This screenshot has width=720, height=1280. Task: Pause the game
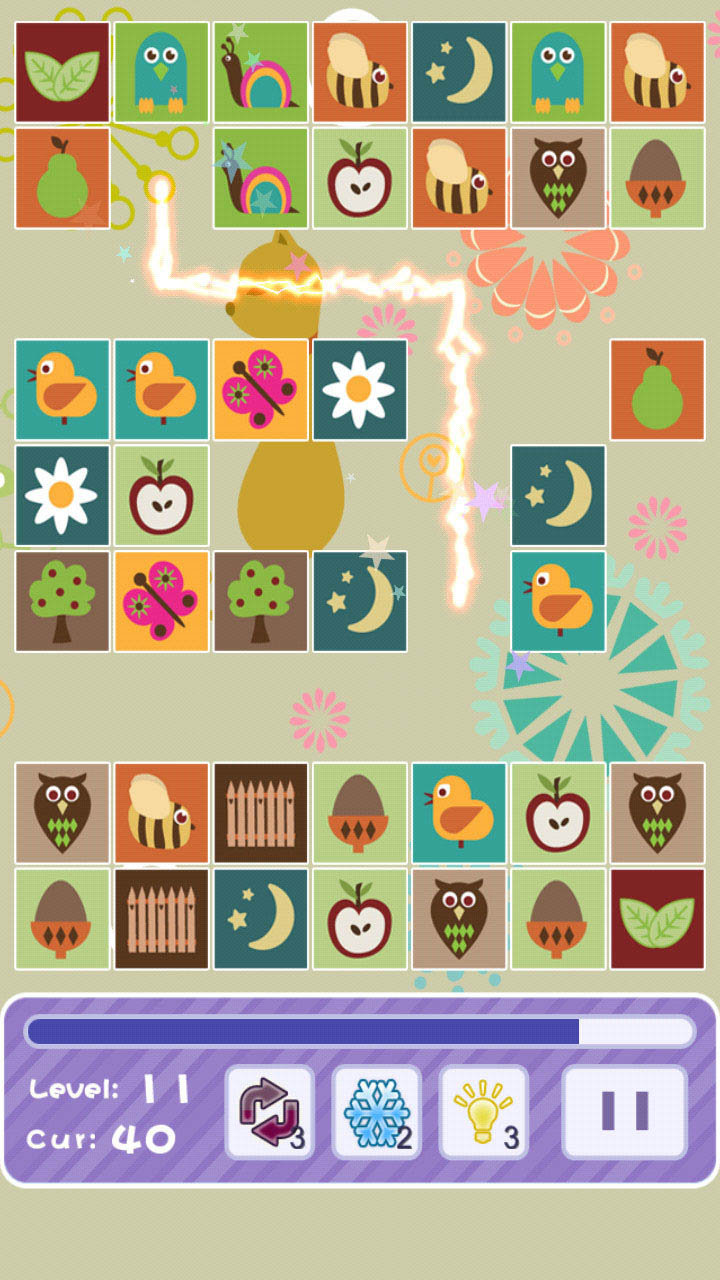tap(625, 1111)
